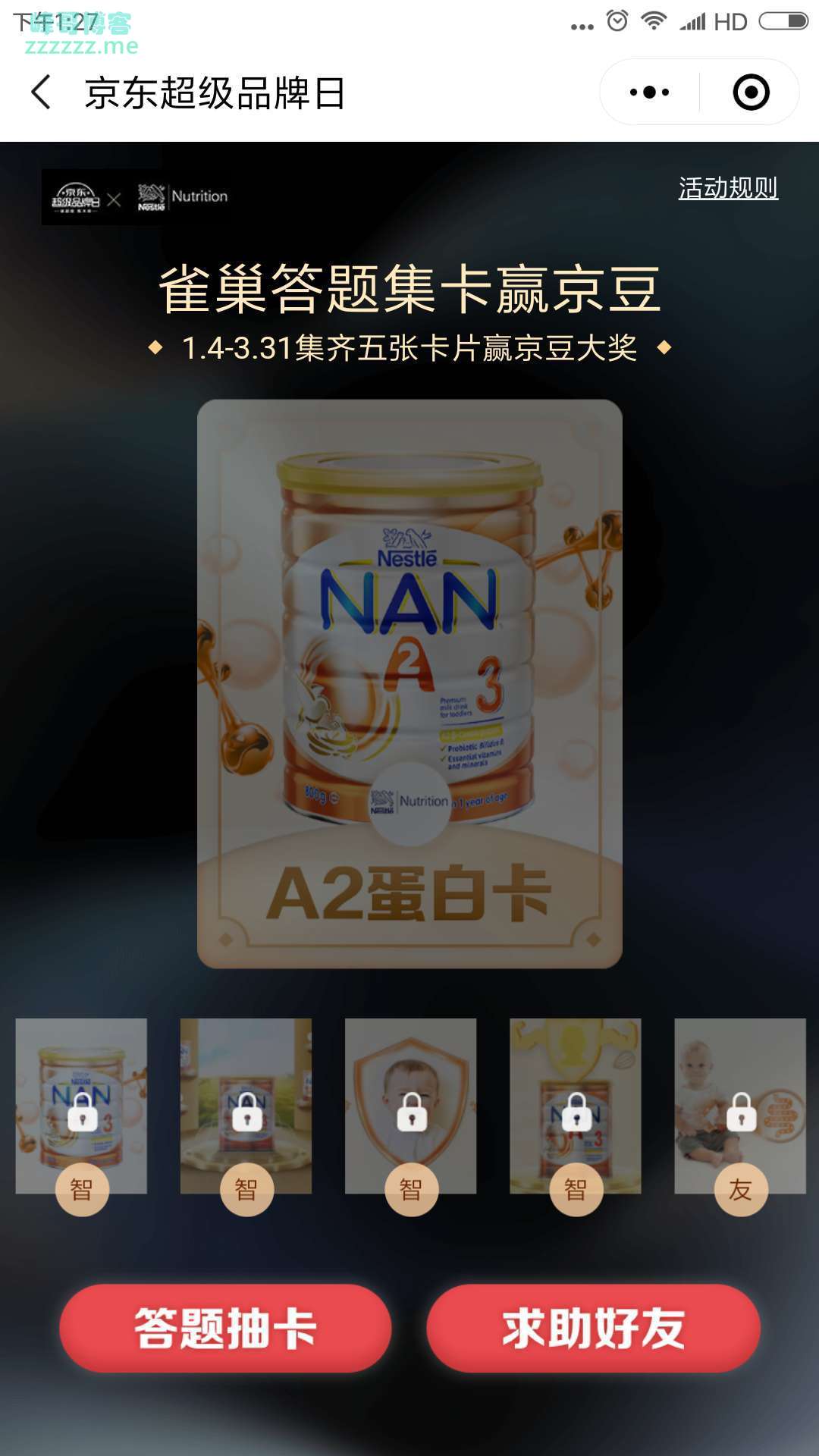The image size is (819, 1456).
Task: Select the fourth locked card with muscle arms
Action: click(576, 1107)
